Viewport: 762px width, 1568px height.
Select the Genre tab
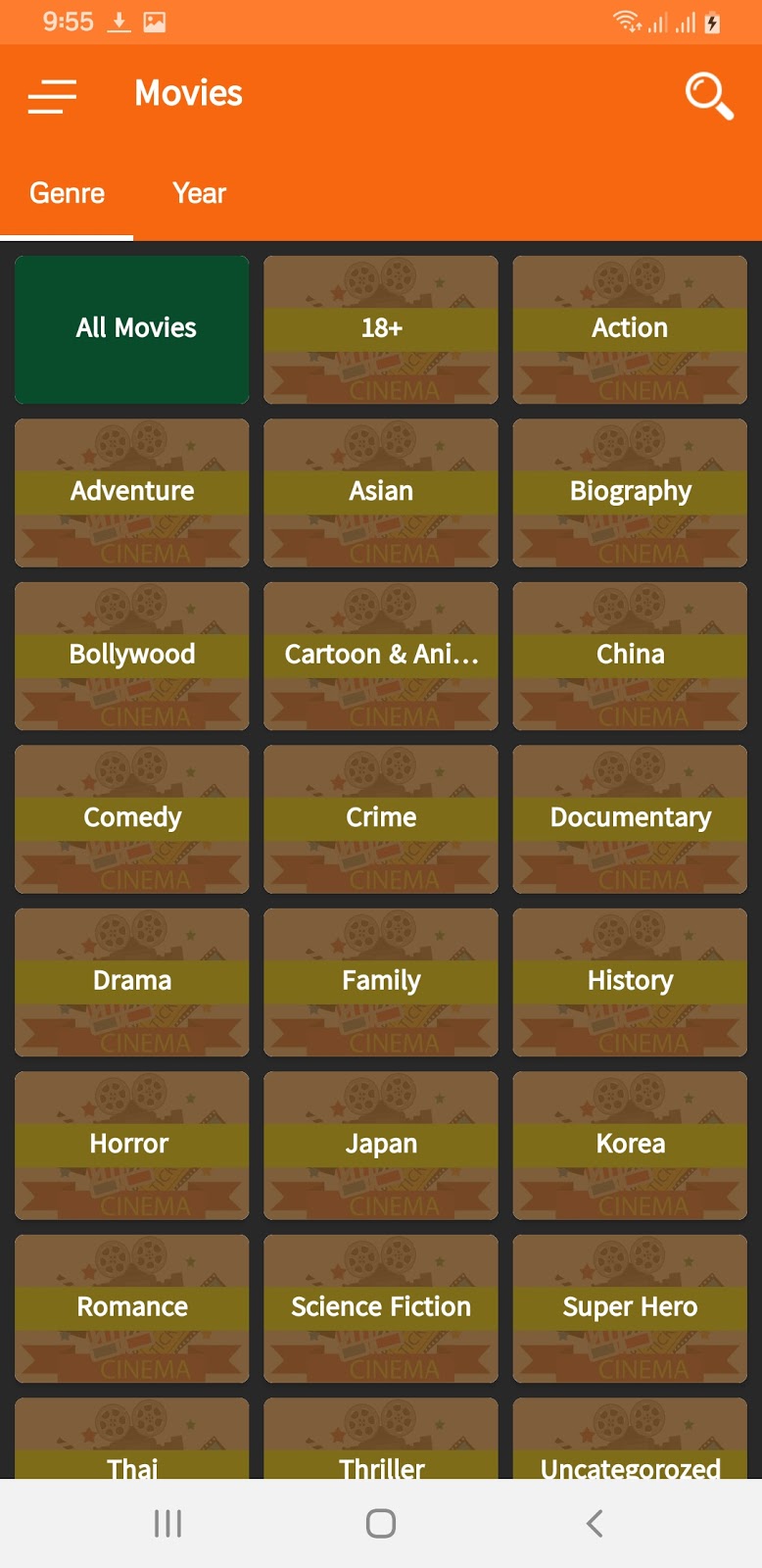tap(67, 193)
